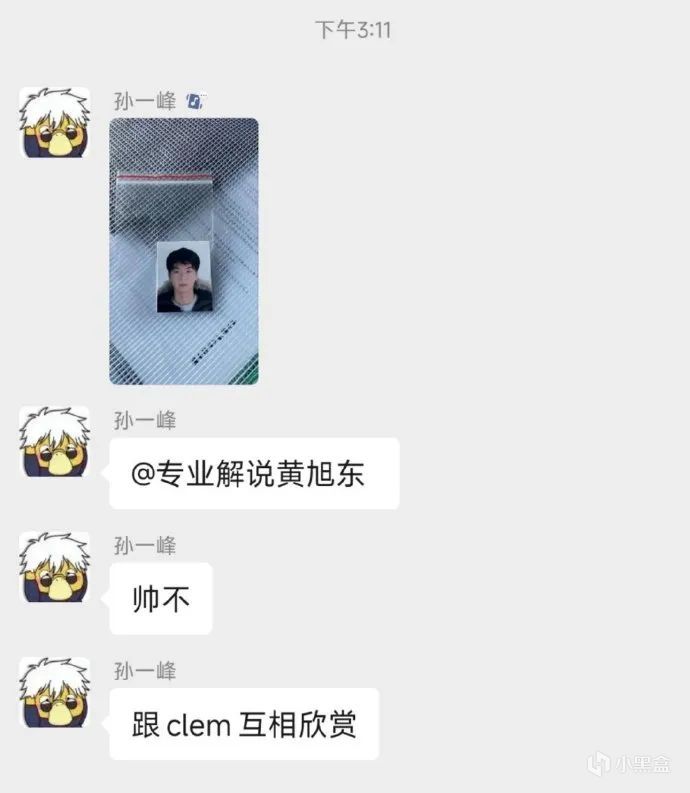Tap the avatar next to the @专业解说黄旭东 message
The image size is (690, 793).
pos(54,441)
